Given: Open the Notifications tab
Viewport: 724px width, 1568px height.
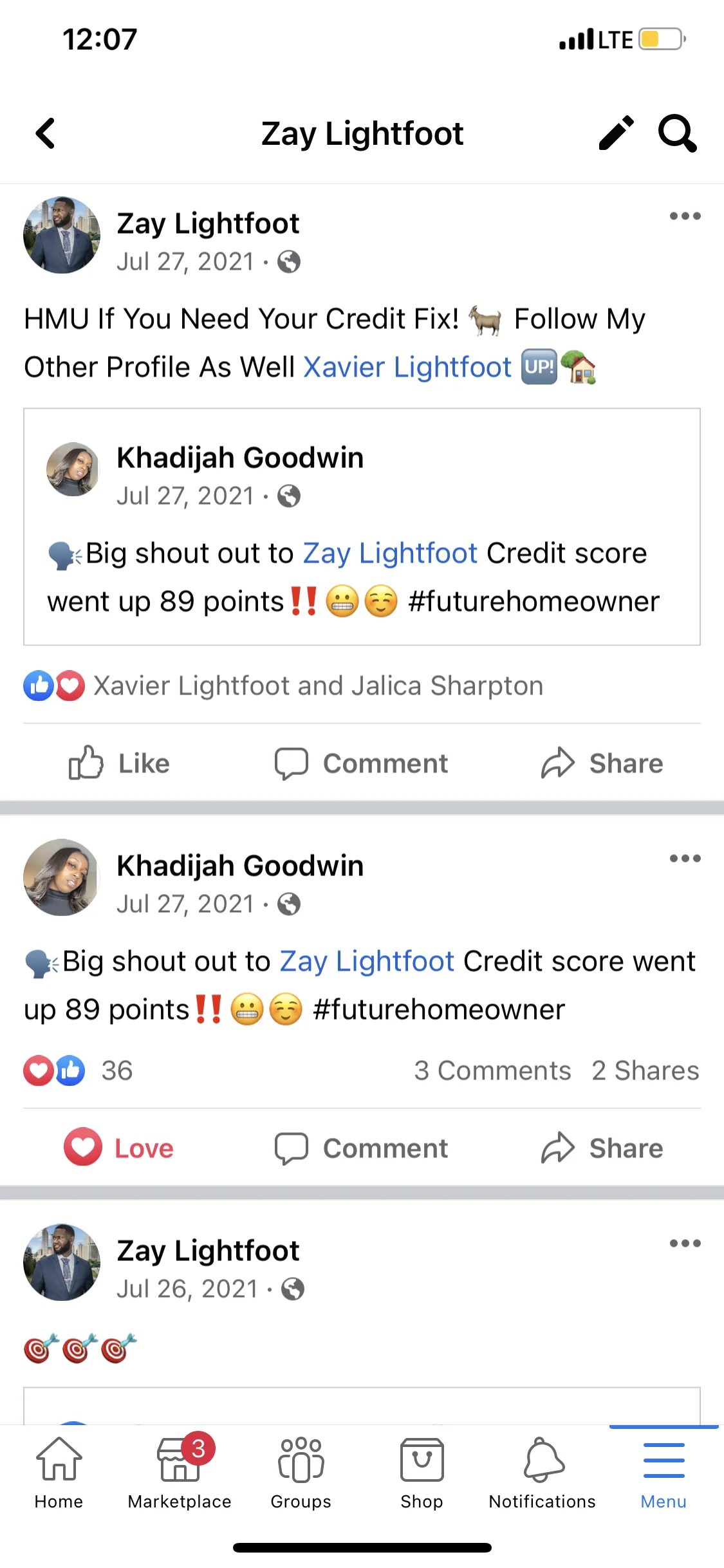Looking at the screenshot, I should [x=543, y=1474].
